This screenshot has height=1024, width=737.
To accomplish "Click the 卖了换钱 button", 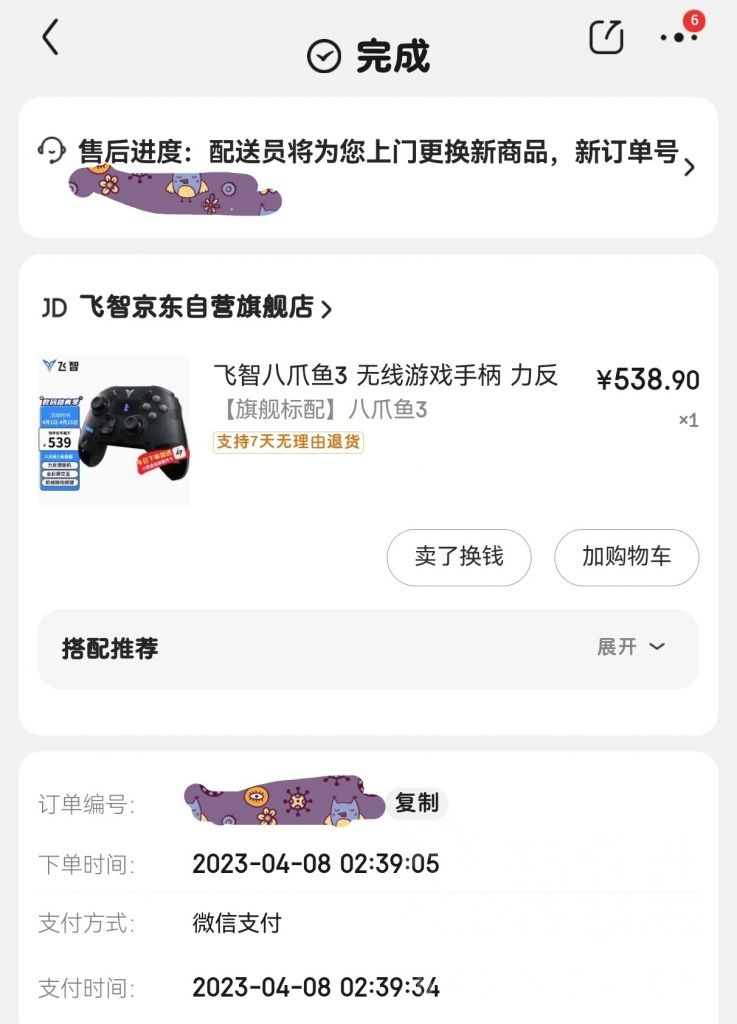I will 458,558.
